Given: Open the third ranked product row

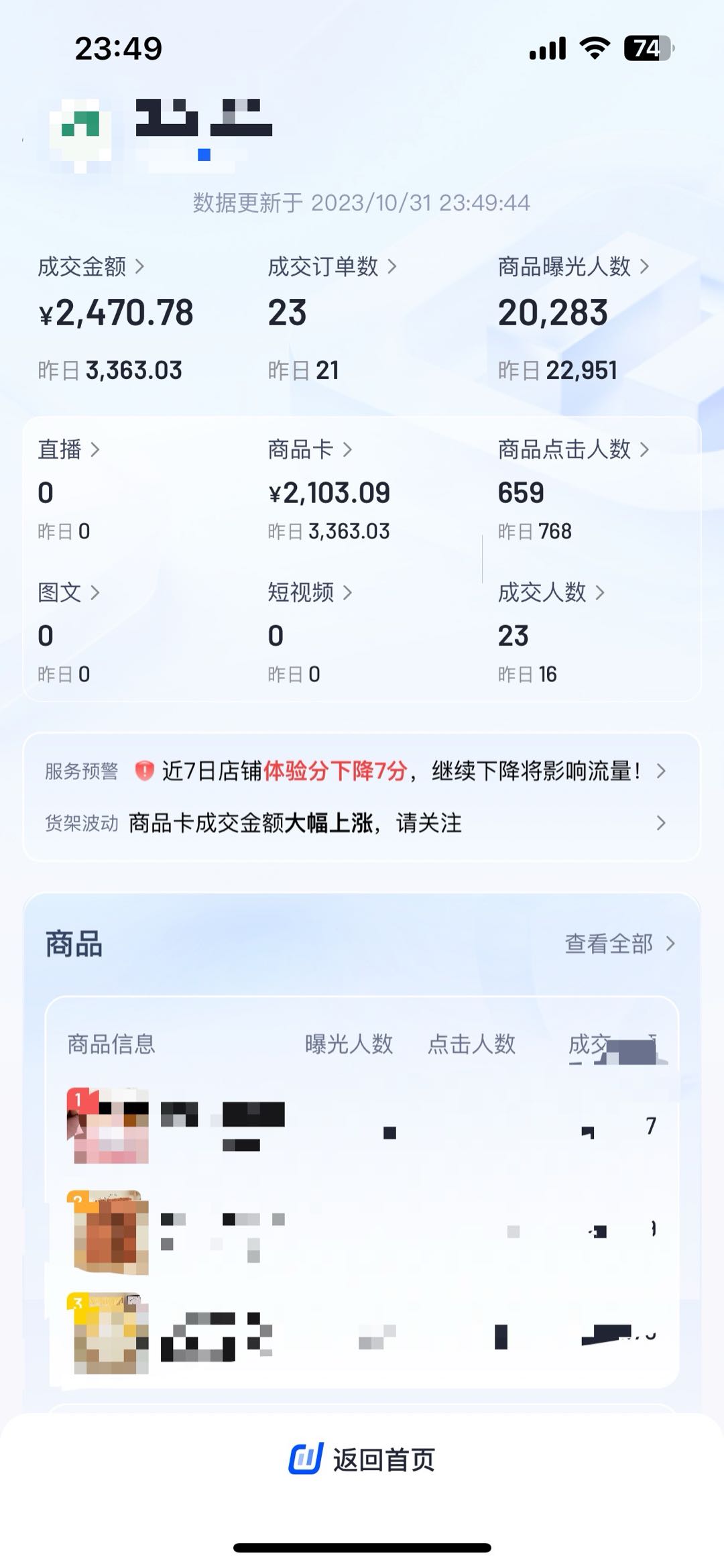Looking at the screenshot, I should (x=362, y=1335).
